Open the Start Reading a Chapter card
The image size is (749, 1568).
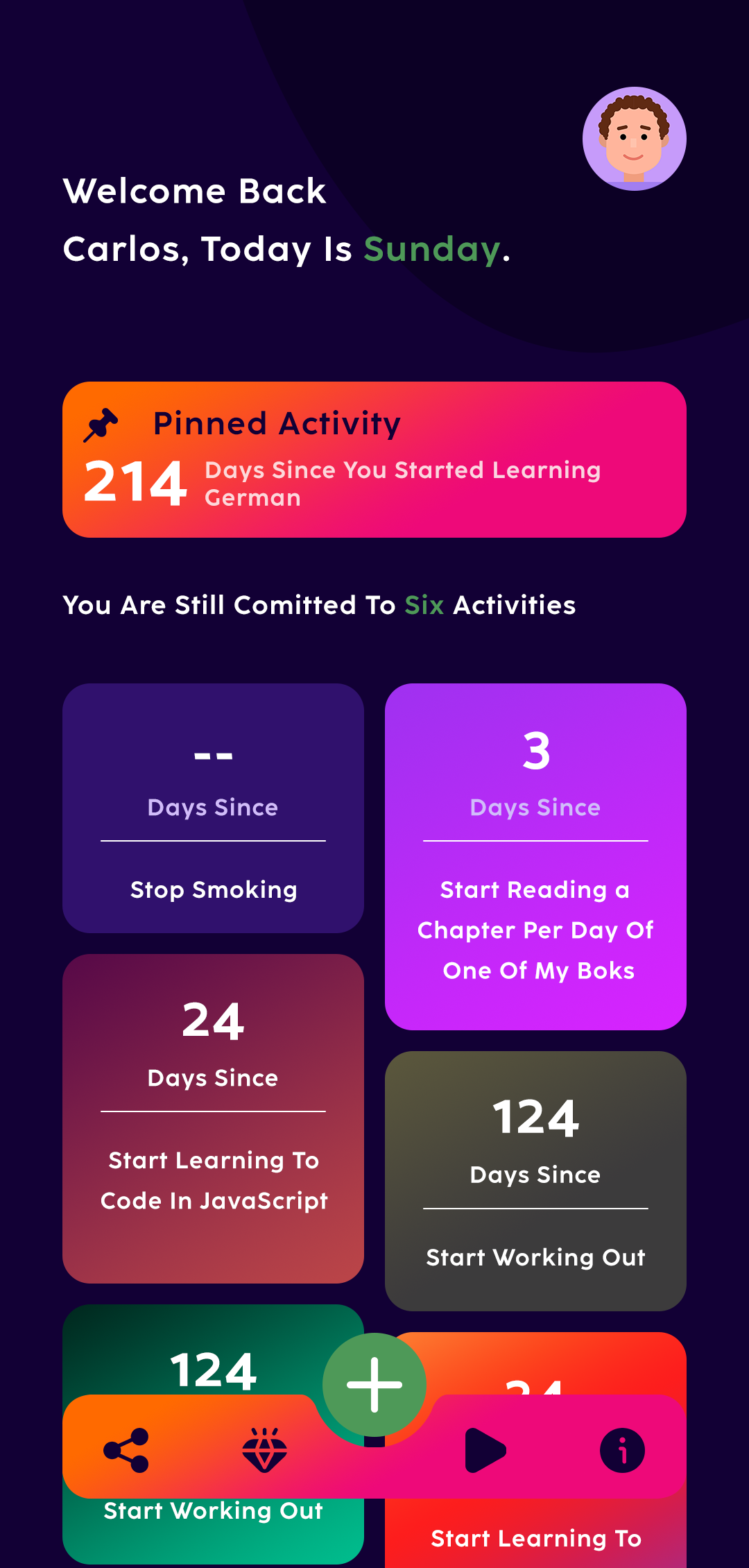click(x=535, y=857)
